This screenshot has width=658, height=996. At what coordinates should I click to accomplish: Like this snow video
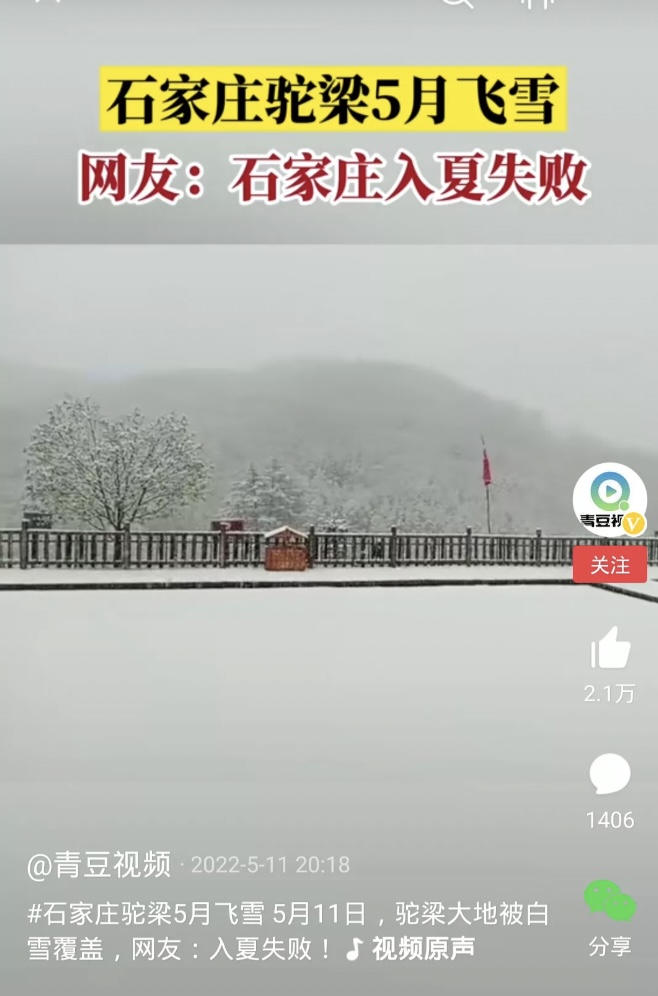610,649
